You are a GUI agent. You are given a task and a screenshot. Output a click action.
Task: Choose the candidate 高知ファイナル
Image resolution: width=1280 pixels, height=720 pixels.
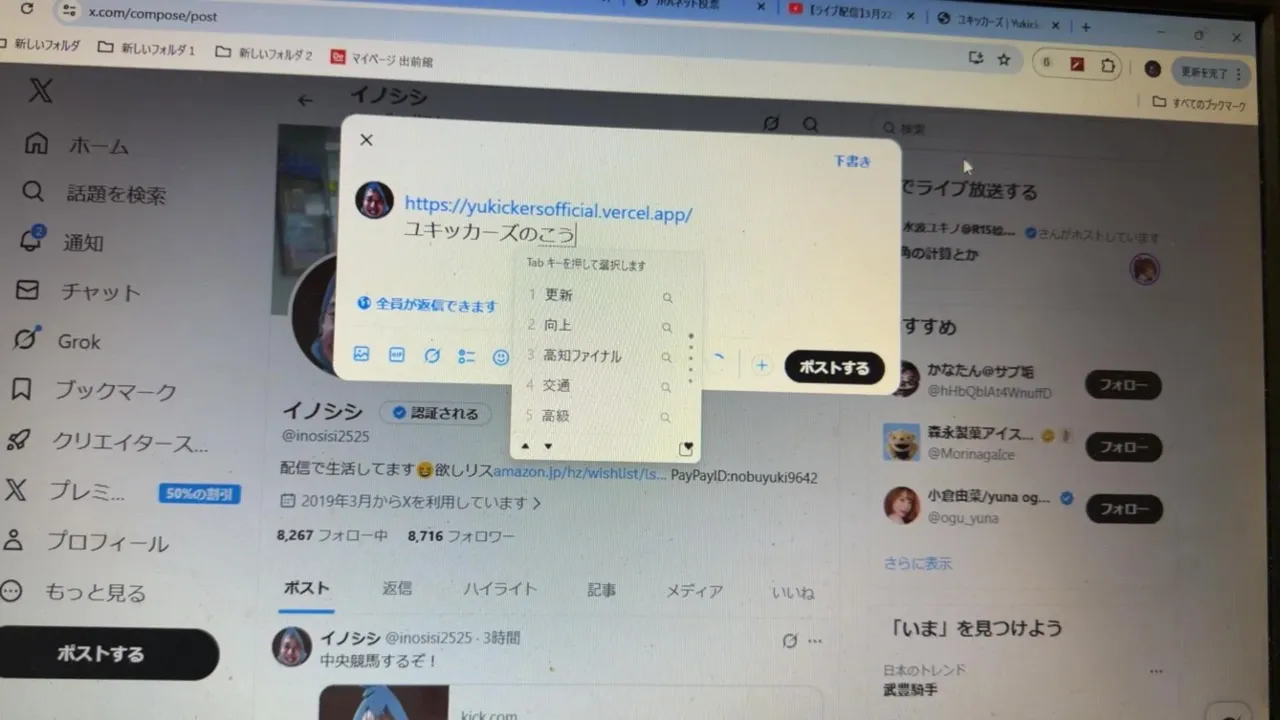582,355
